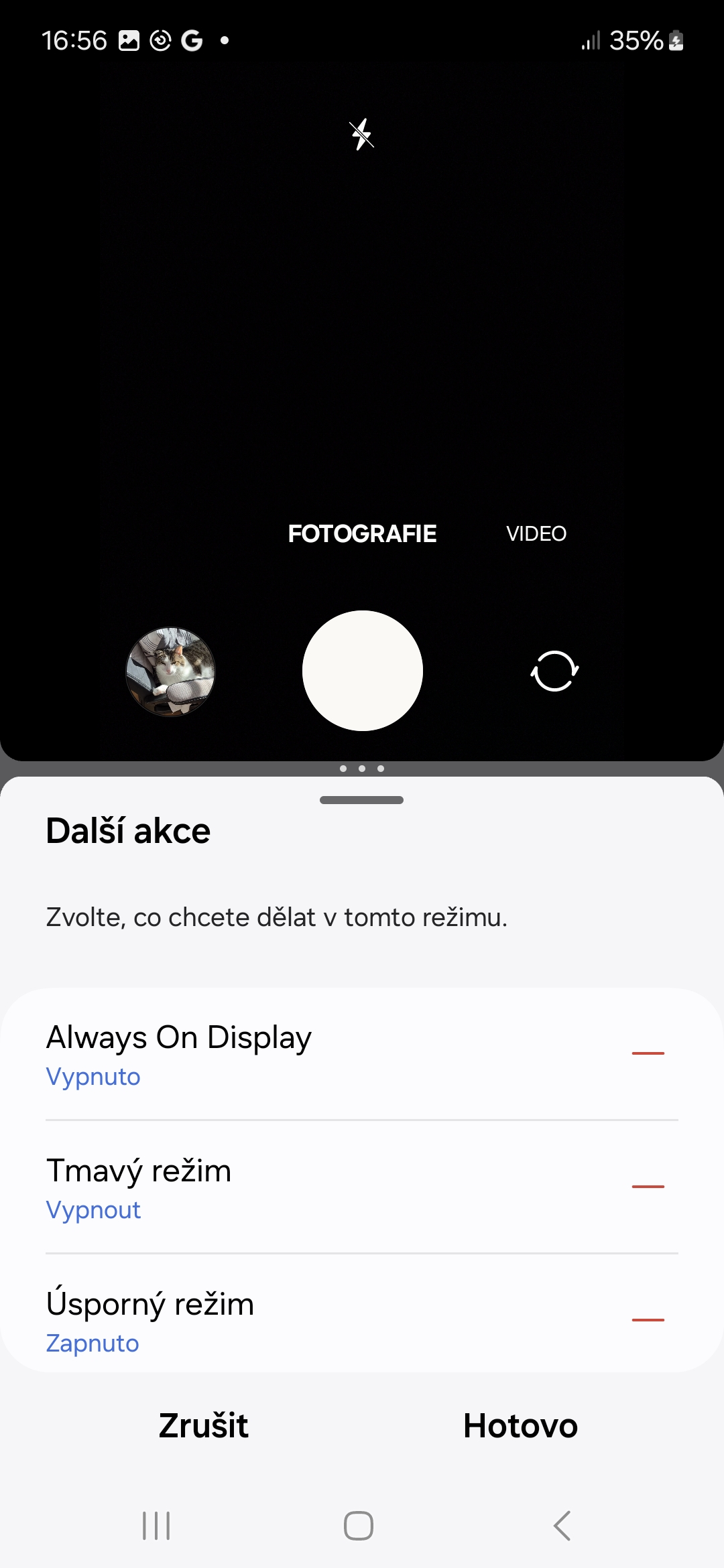
Task: Confirm changes with Hotovo
Action: pyautogui.click(x=520, y=1426)
